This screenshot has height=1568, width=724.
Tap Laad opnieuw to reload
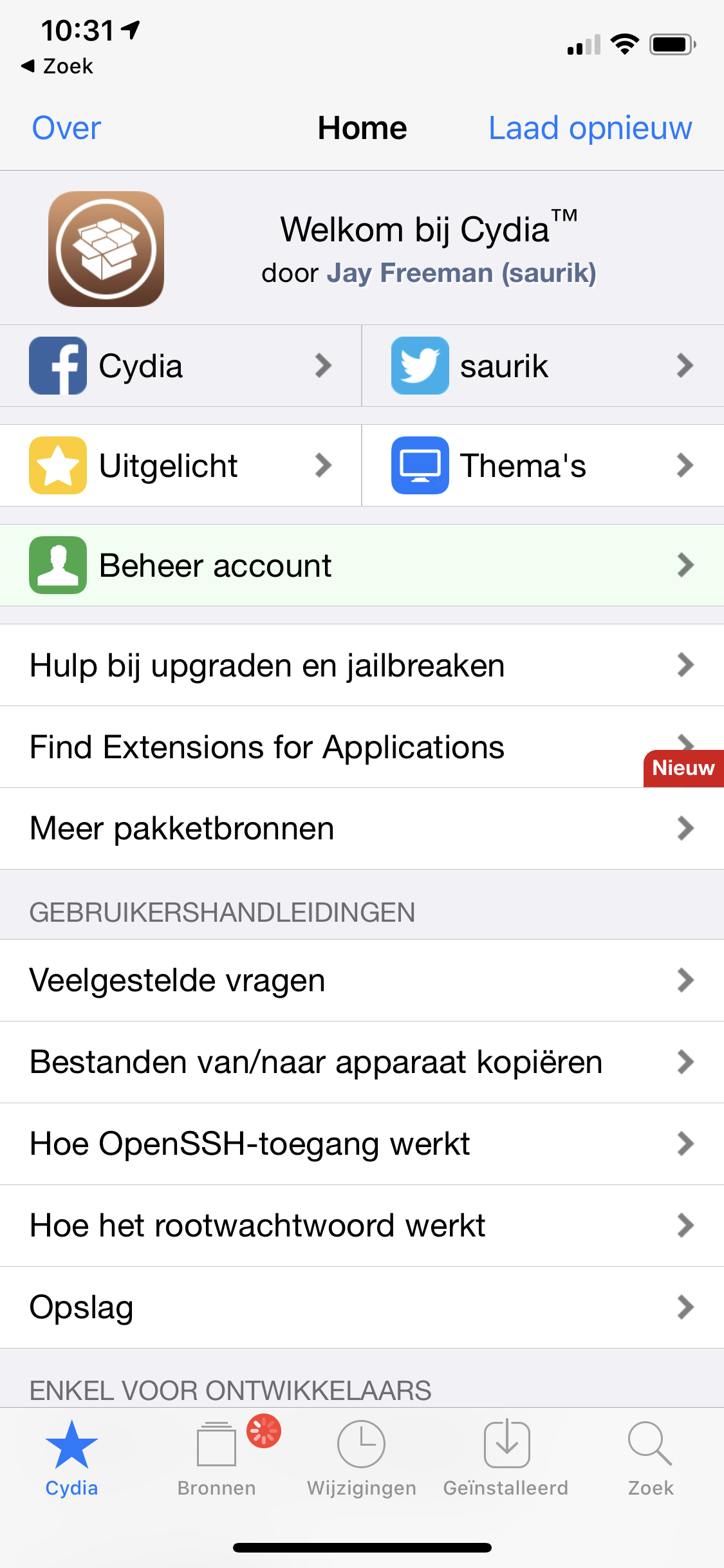[x=589, y=128]
